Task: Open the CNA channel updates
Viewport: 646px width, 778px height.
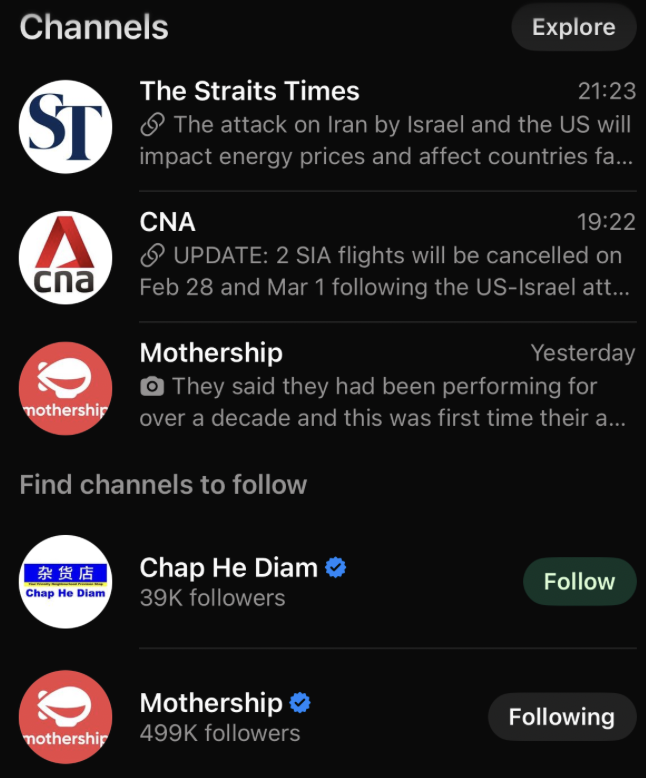Action: [385, 256]
